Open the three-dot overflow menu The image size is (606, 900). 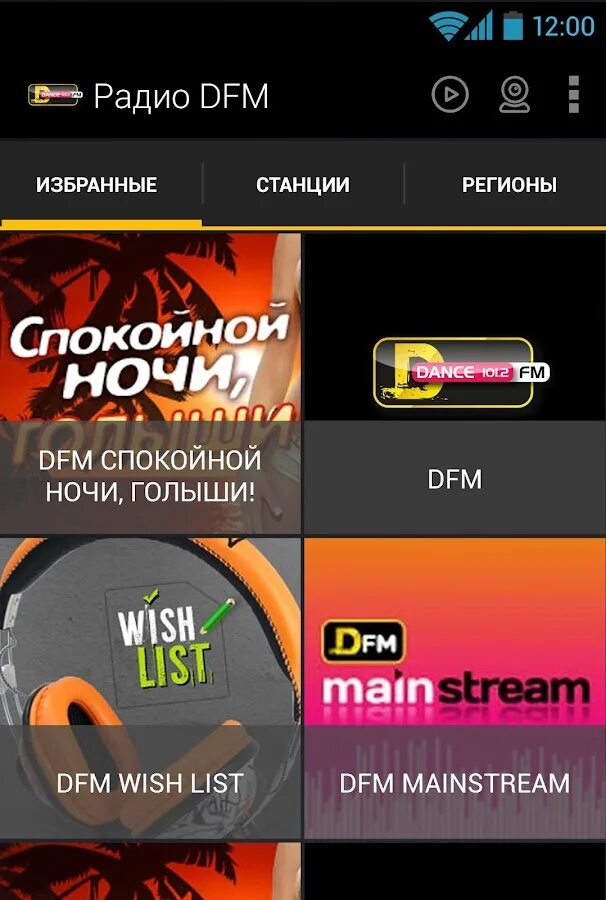(573, 95)
